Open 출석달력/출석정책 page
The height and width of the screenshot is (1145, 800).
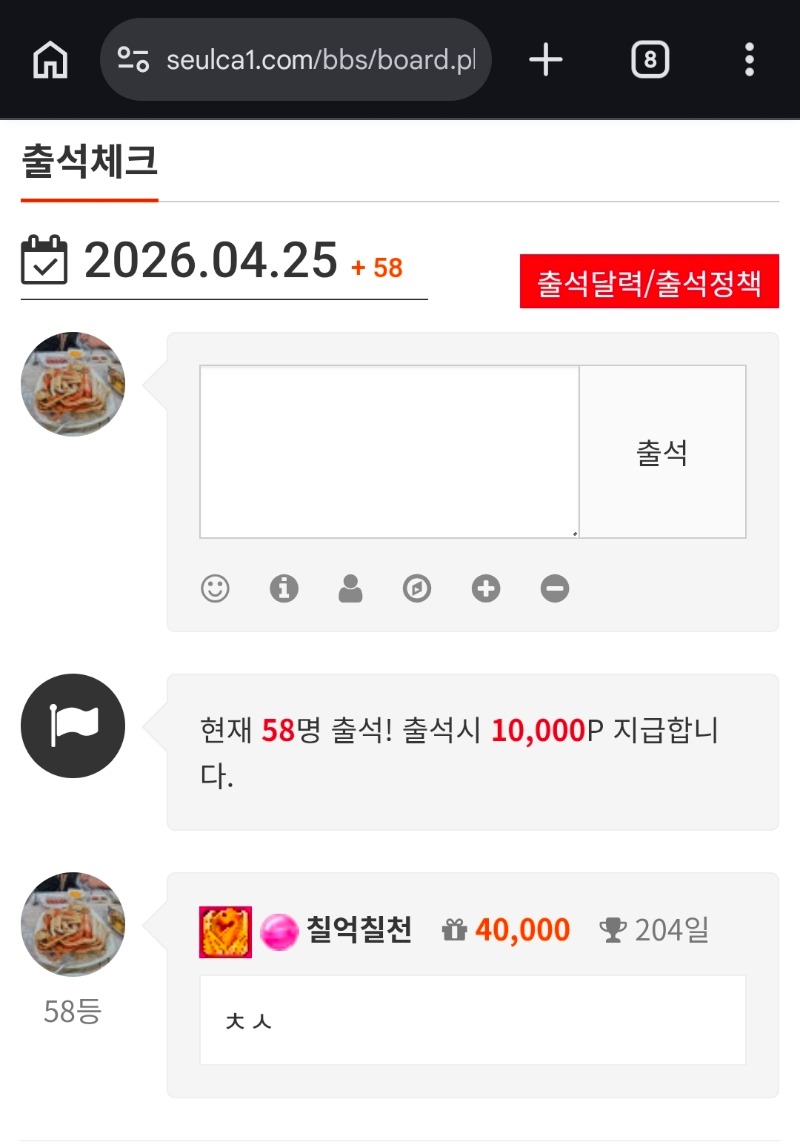[649, 282]
